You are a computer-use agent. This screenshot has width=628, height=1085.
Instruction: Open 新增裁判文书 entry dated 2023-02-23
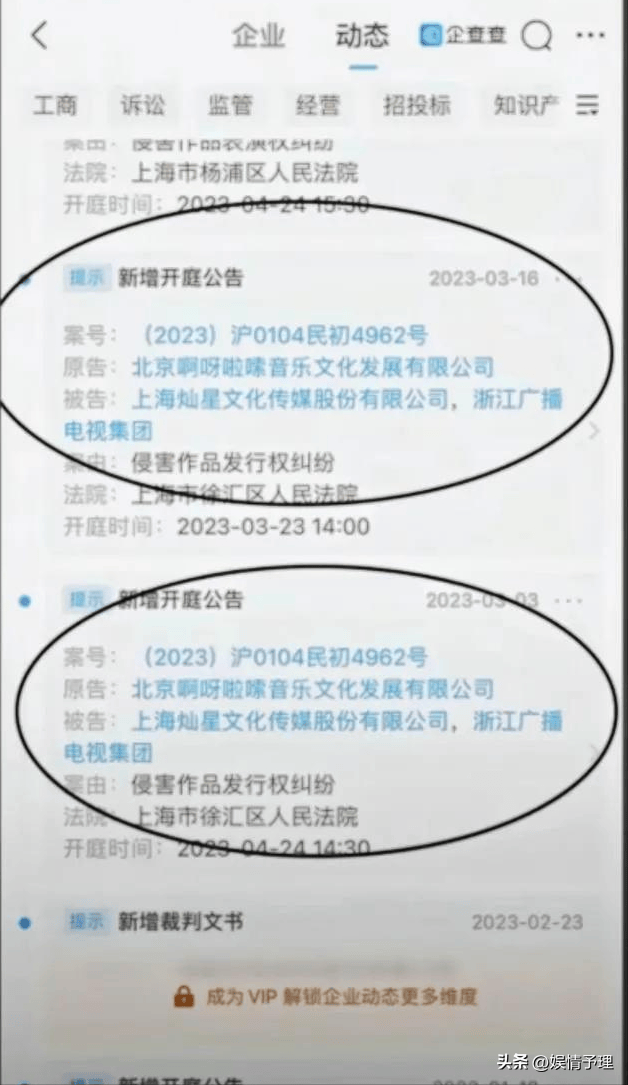coord(180,921)
